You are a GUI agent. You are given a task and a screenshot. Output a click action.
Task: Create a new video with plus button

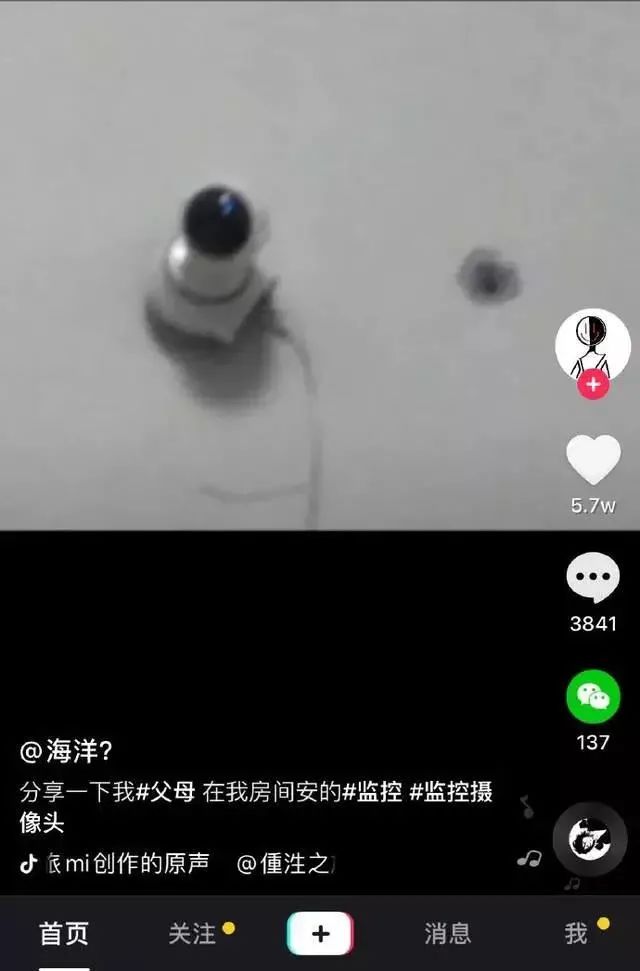(x=320, y=934)
